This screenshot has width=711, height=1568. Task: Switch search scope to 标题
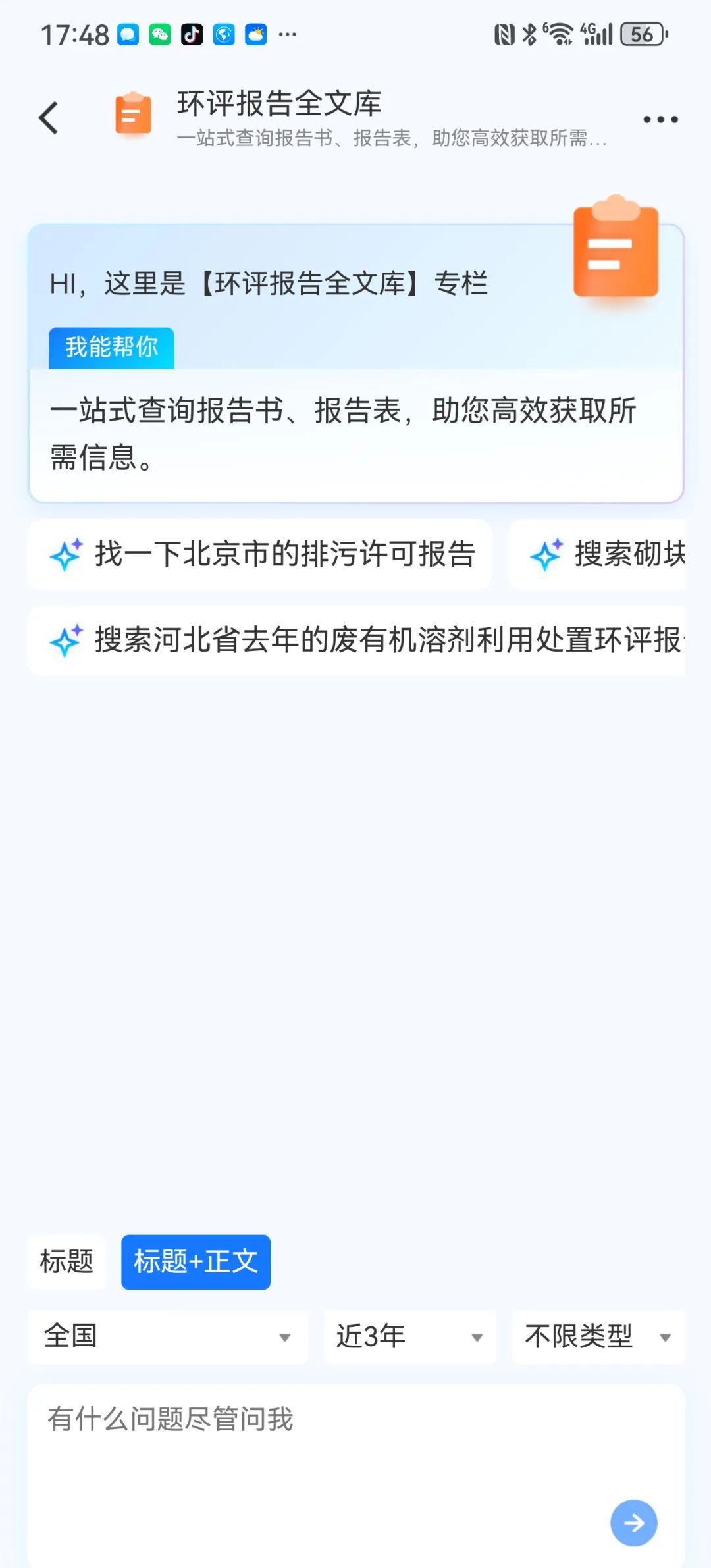coord(66,1261)
